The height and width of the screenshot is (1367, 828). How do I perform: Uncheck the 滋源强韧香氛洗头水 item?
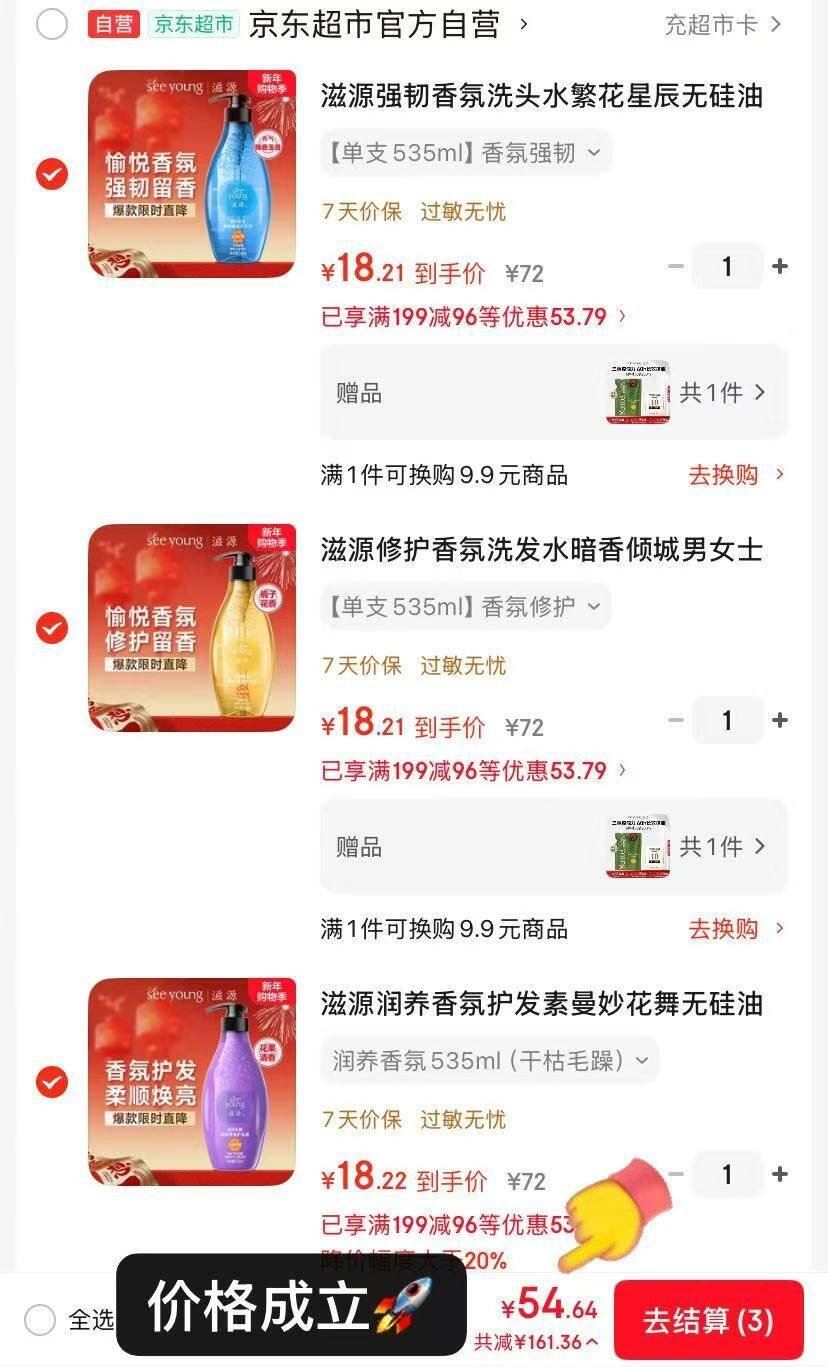pyautogui.click(x=52, y=174)
